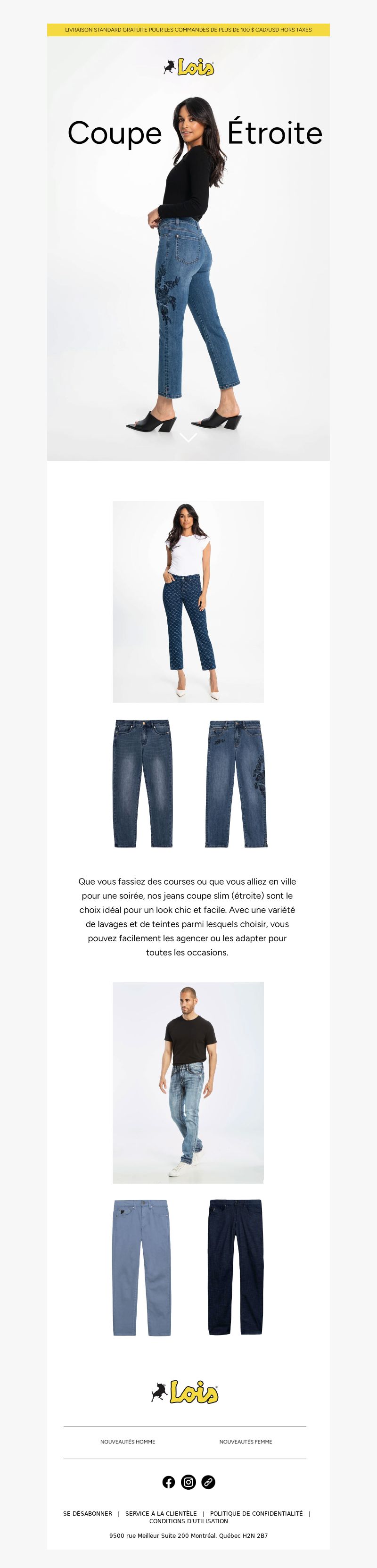View the light blue men's pants product
Image resolution: width=377 pixels, height=1568 pixels.
(142, 1267)
